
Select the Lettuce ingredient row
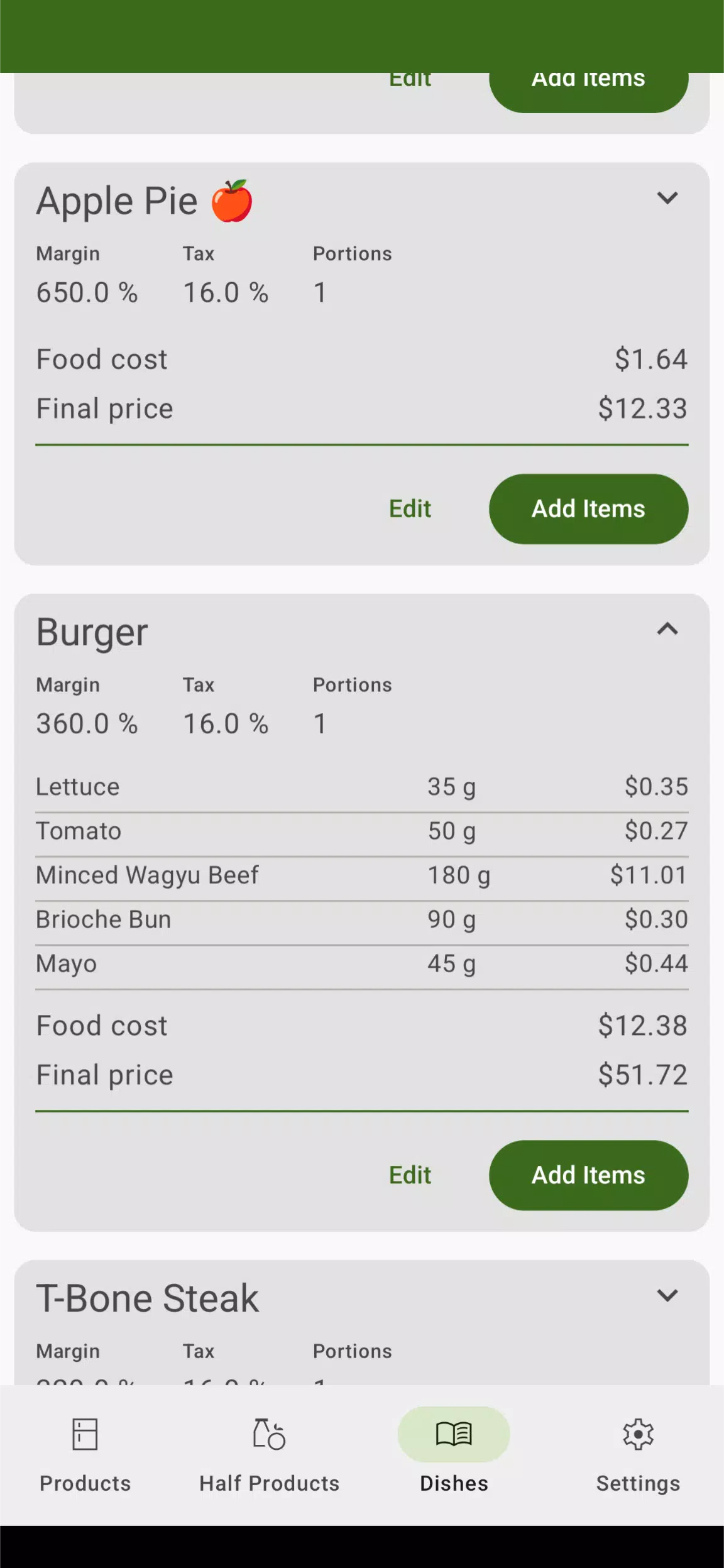coord(362,787)
